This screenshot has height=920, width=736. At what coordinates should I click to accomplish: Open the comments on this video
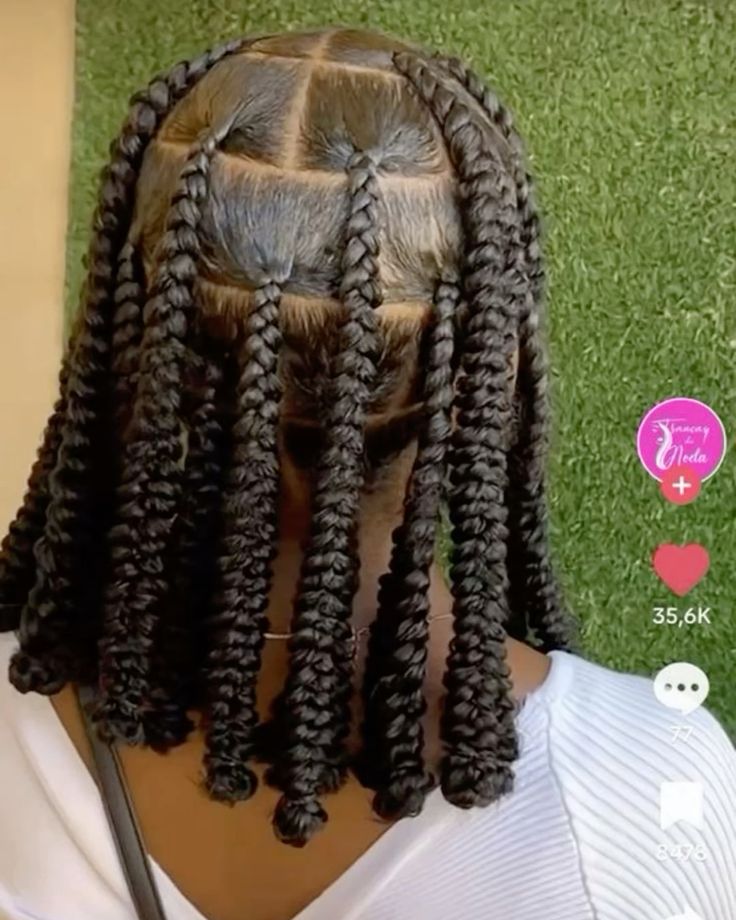coord(681,688)
